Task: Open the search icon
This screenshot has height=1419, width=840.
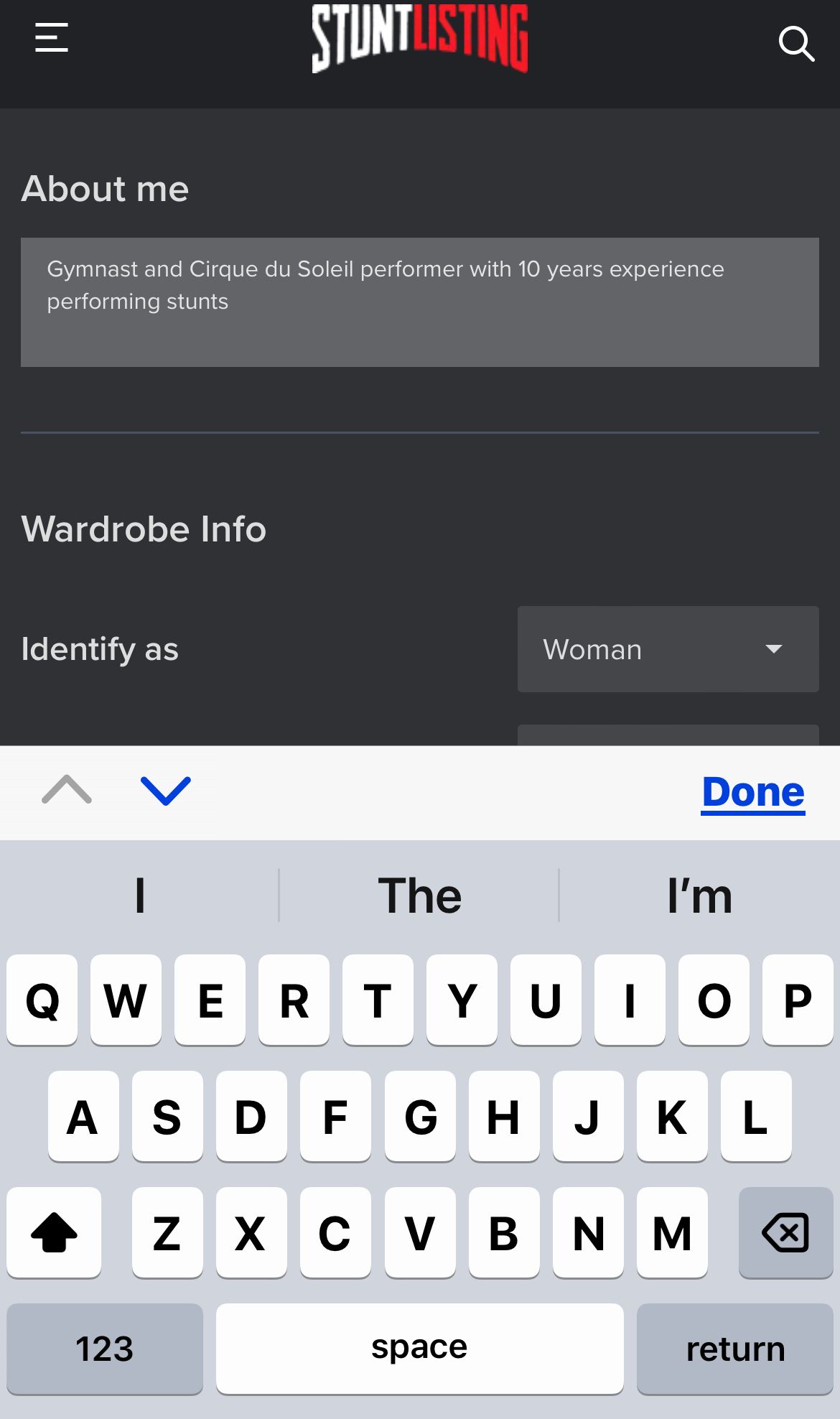Action: (796, 45)
